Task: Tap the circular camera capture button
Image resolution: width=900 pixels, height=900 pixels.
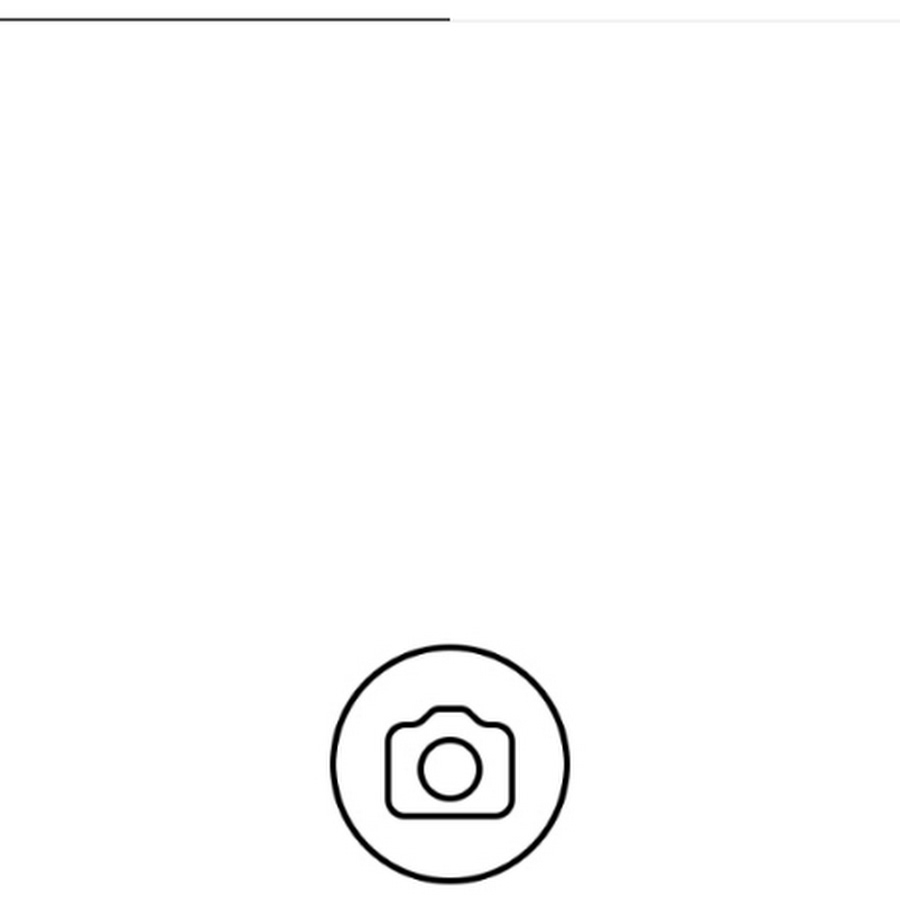Action: pos(450,764)
